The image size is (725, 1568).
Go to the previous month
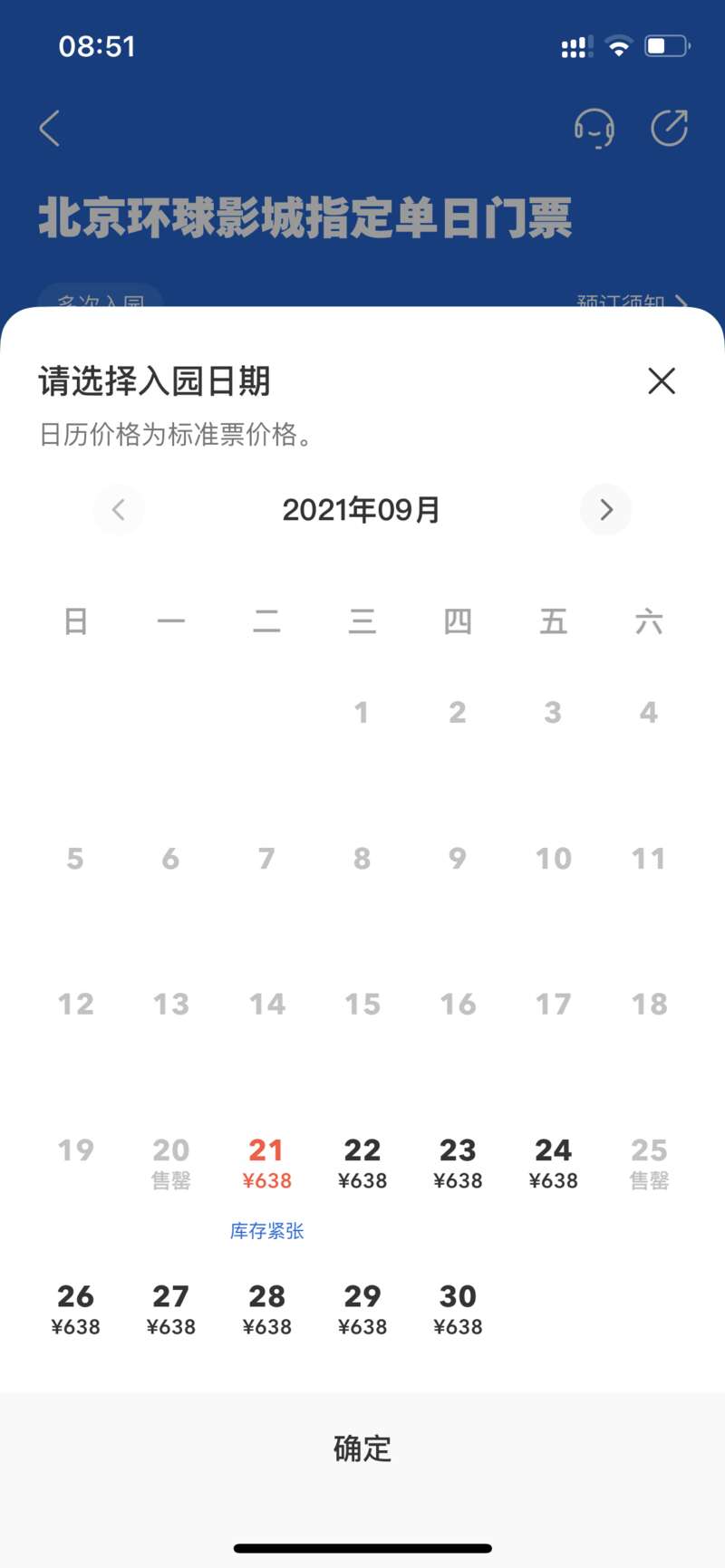[119, 509]
